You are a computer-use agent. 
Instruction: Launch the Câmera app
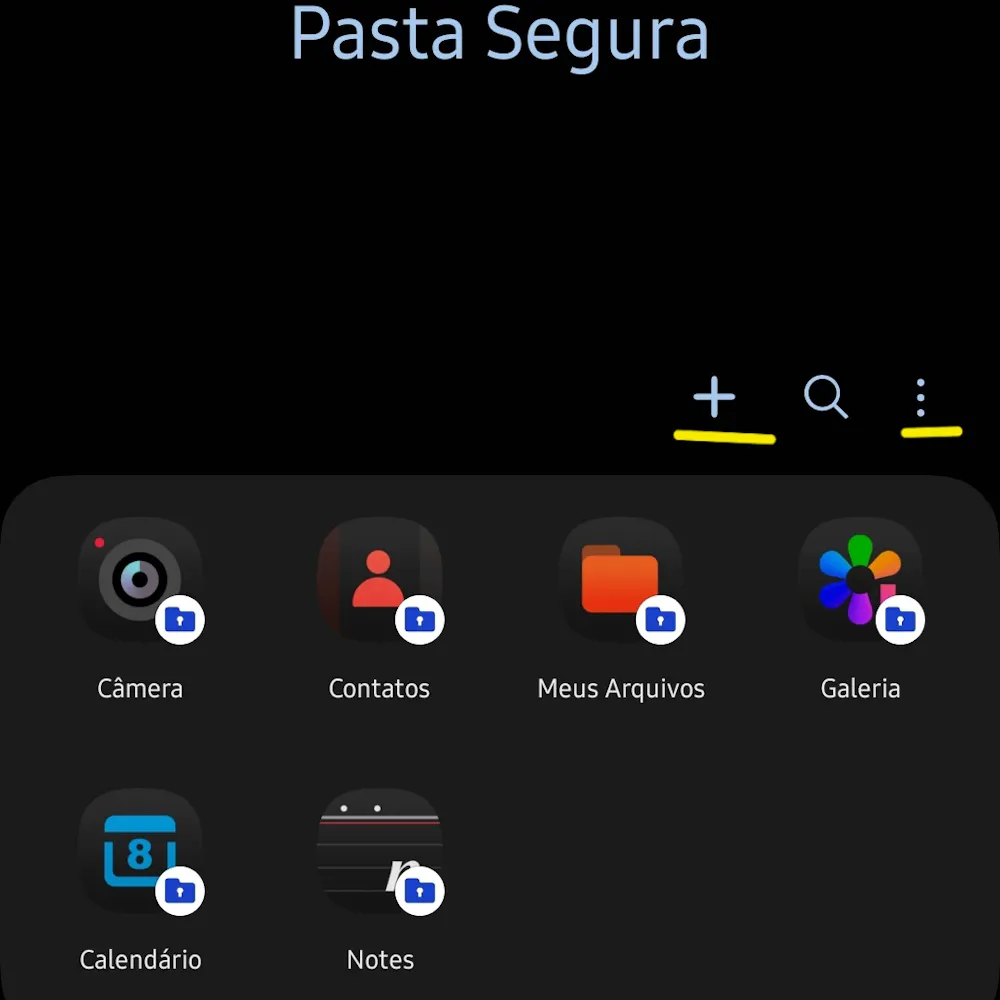pyautogui.click(x=140, y=580)
